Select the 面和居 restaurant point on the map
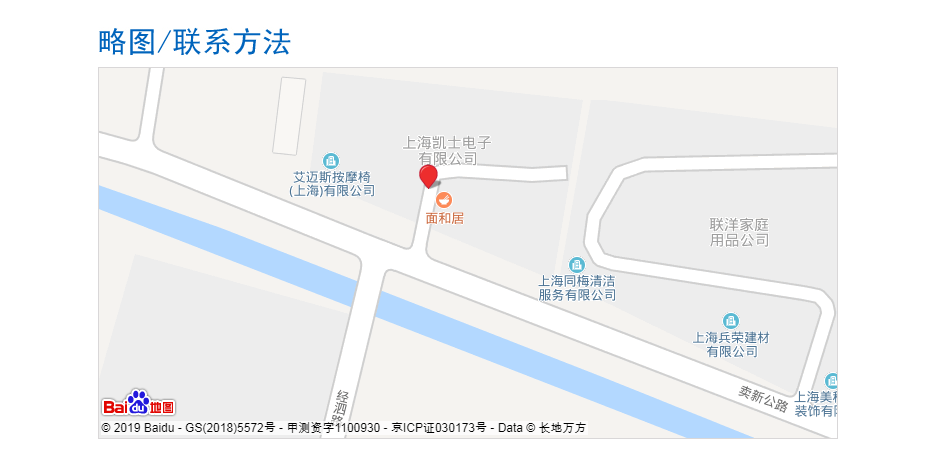Screen dimensions: 932x467 pyautogui.click(x=444, y=200)
